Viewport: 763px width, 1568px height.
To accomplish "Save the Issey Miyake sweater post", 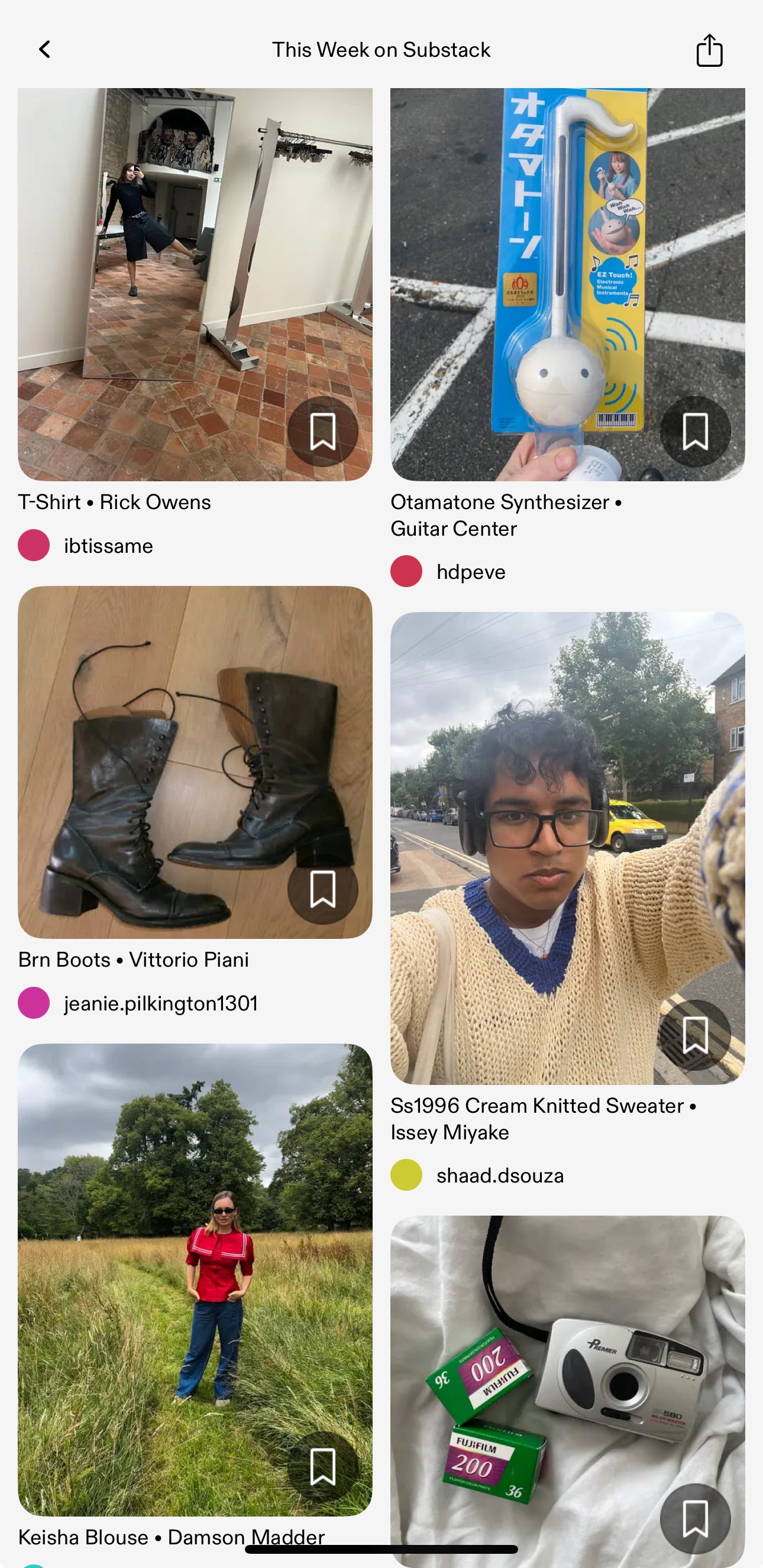I will click(695, 1035).
